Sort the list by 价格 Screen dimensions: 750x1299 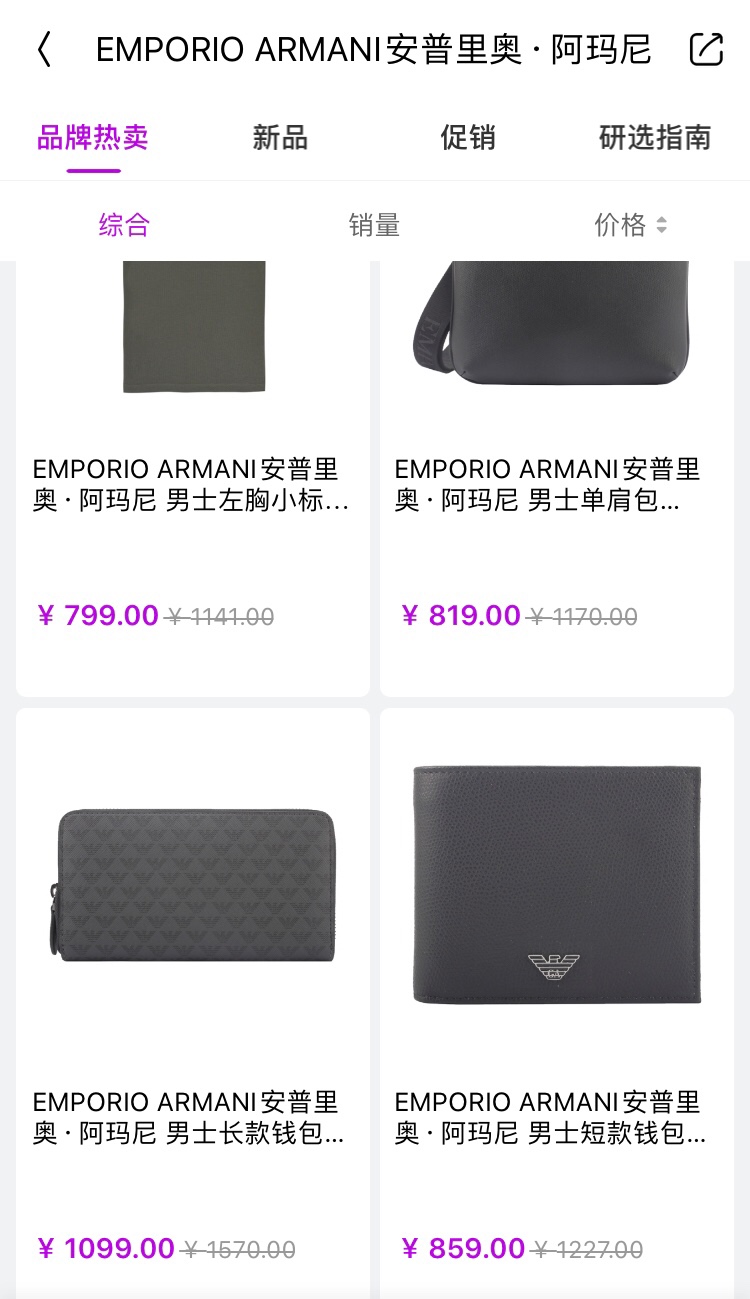tap(630, 225)
